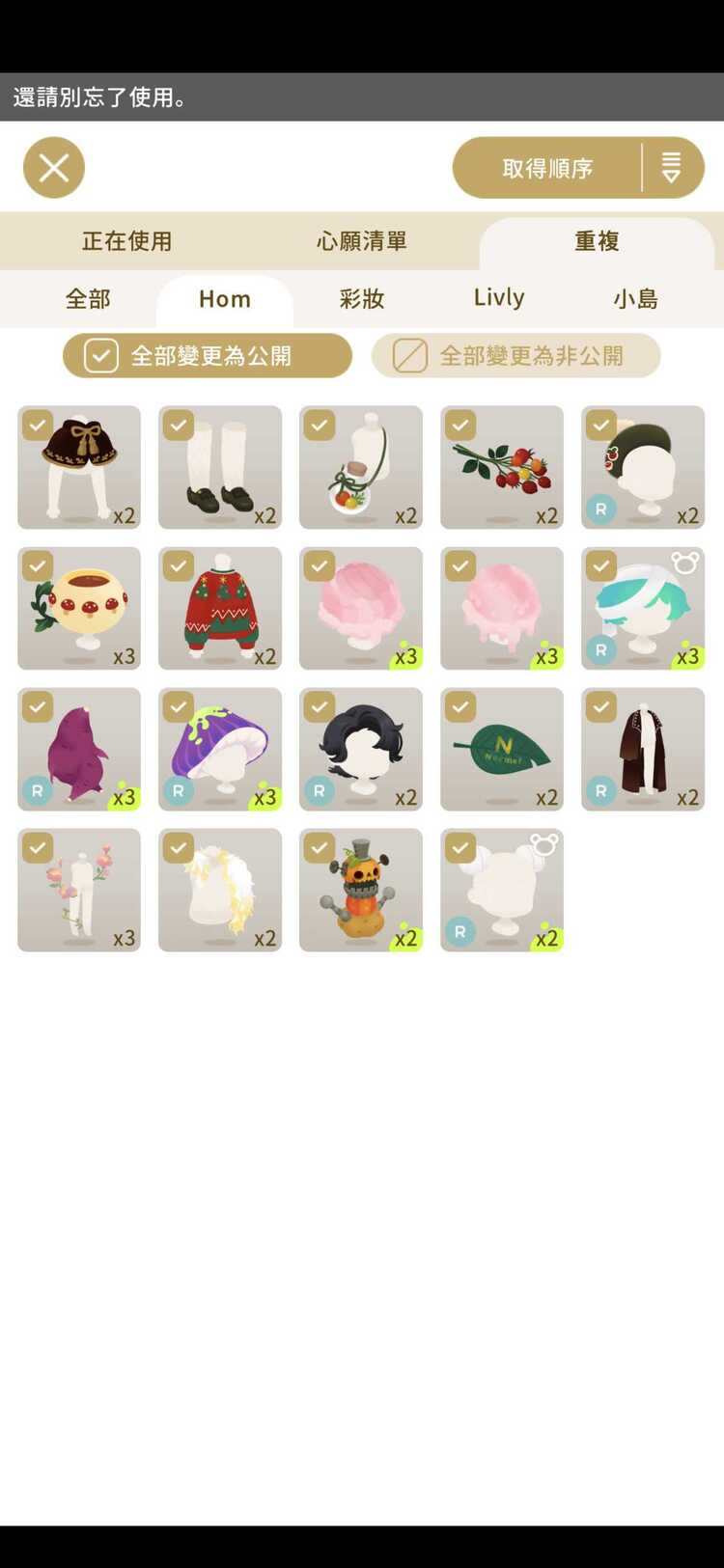This screenshot has height=1568, width=724.
Task: Open the red Christmas sweater item
Action: point(220,609)
